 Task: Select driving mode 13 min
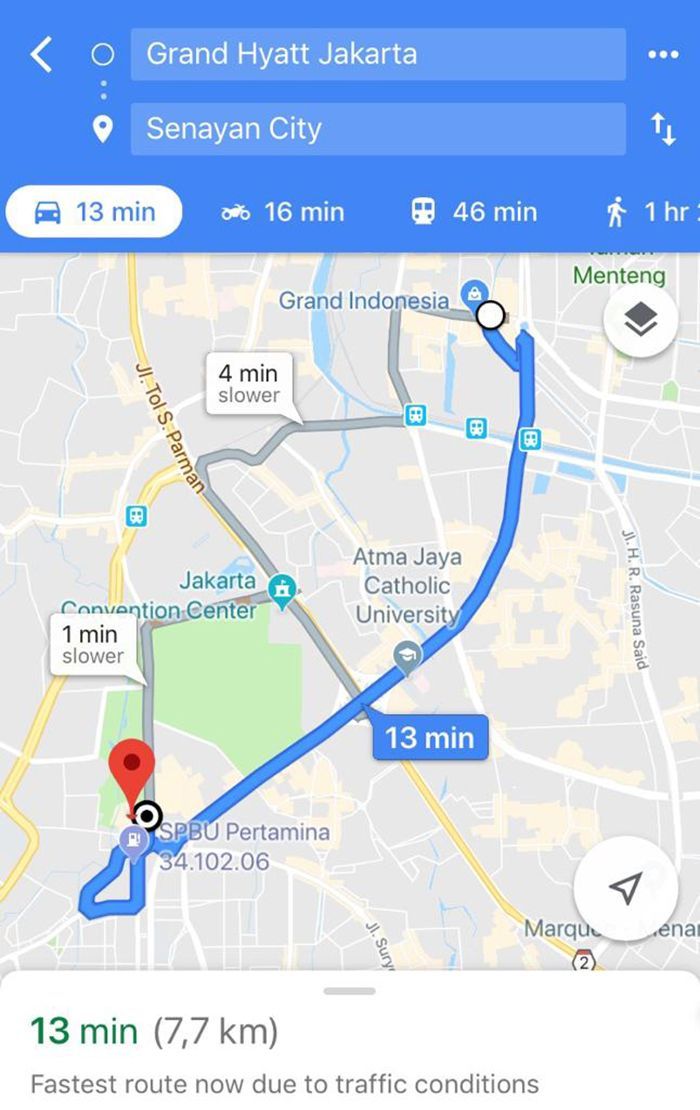coord(95,212)
